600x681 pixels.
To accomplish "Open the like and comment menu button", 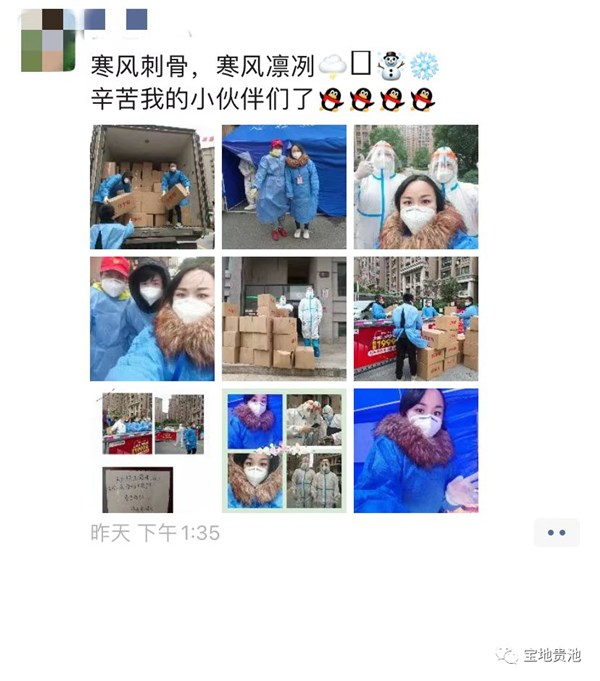I will tap(556, 533).
